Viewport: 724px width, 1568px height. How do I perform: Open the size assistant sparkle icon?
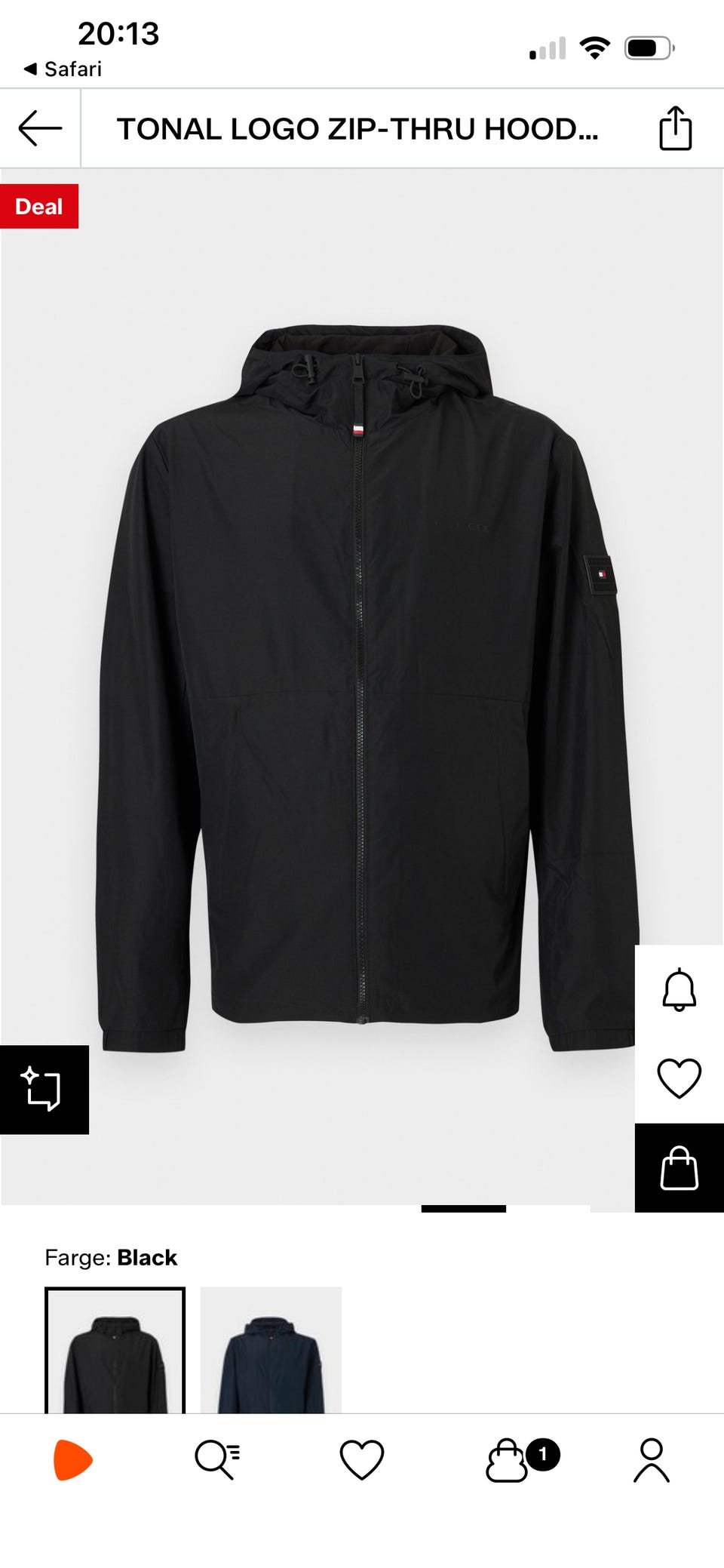44,1089
